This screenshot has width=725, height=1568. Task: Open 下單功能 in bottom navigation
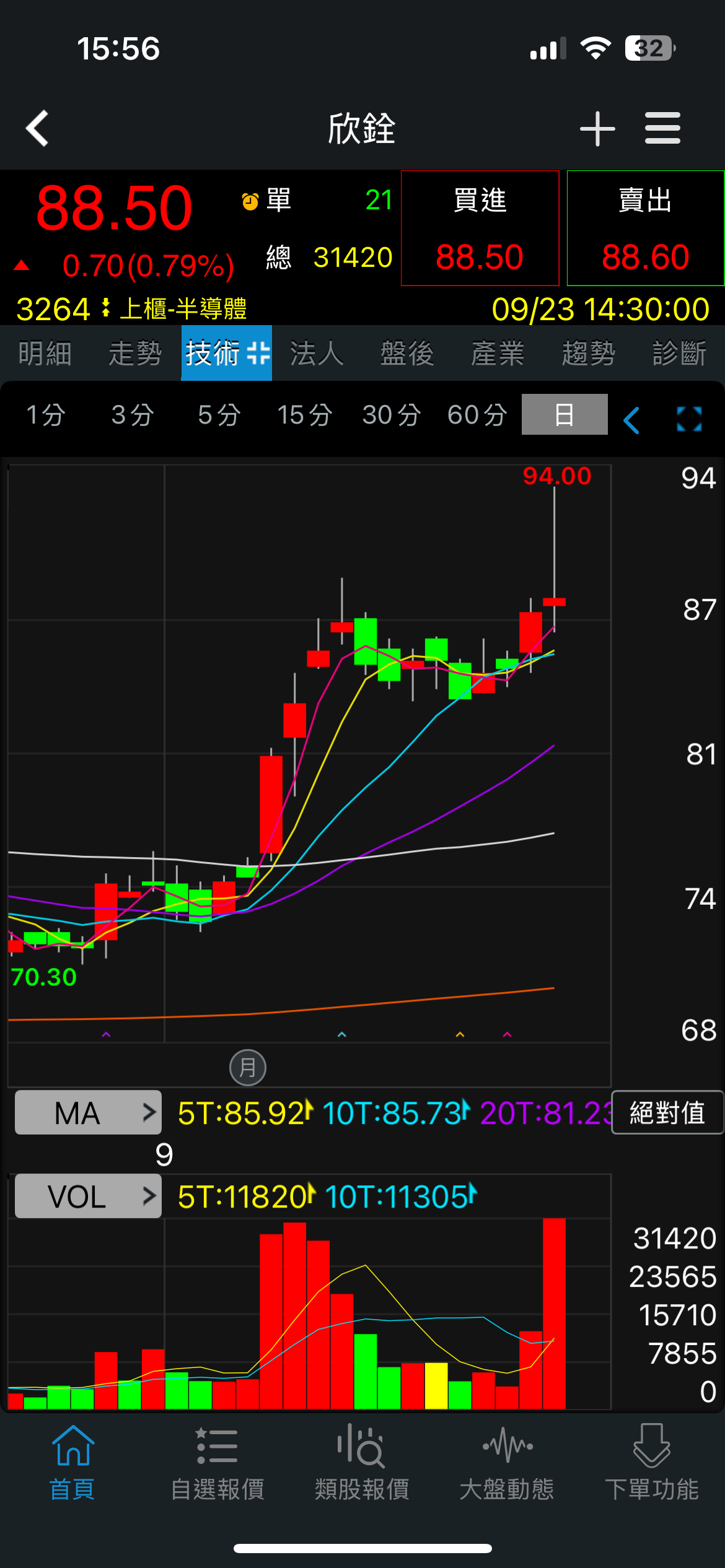point(652,1462)
